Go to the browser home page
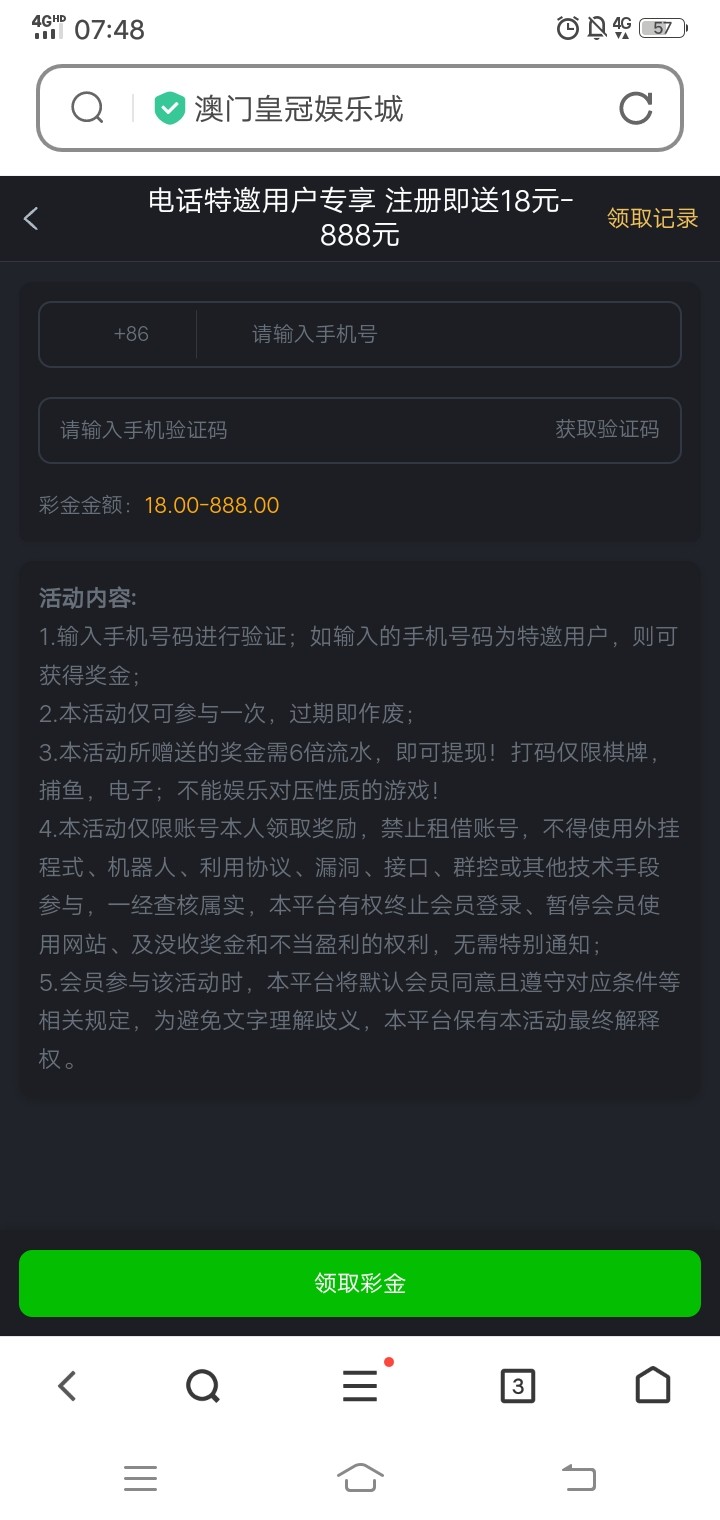The width and height of the screenshot is (720, 1520). click(652, 1386)
